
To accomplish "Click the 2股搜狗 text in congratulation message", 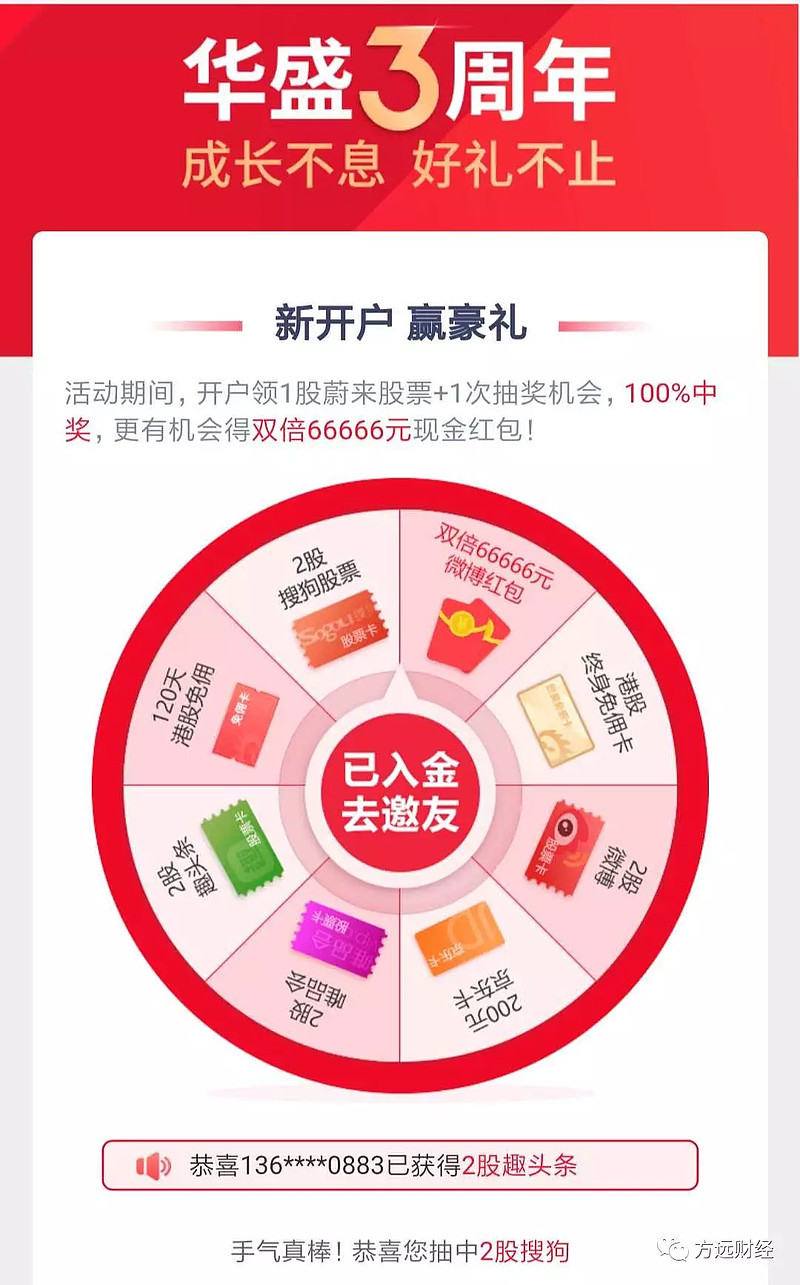I will click(527, 1250).
